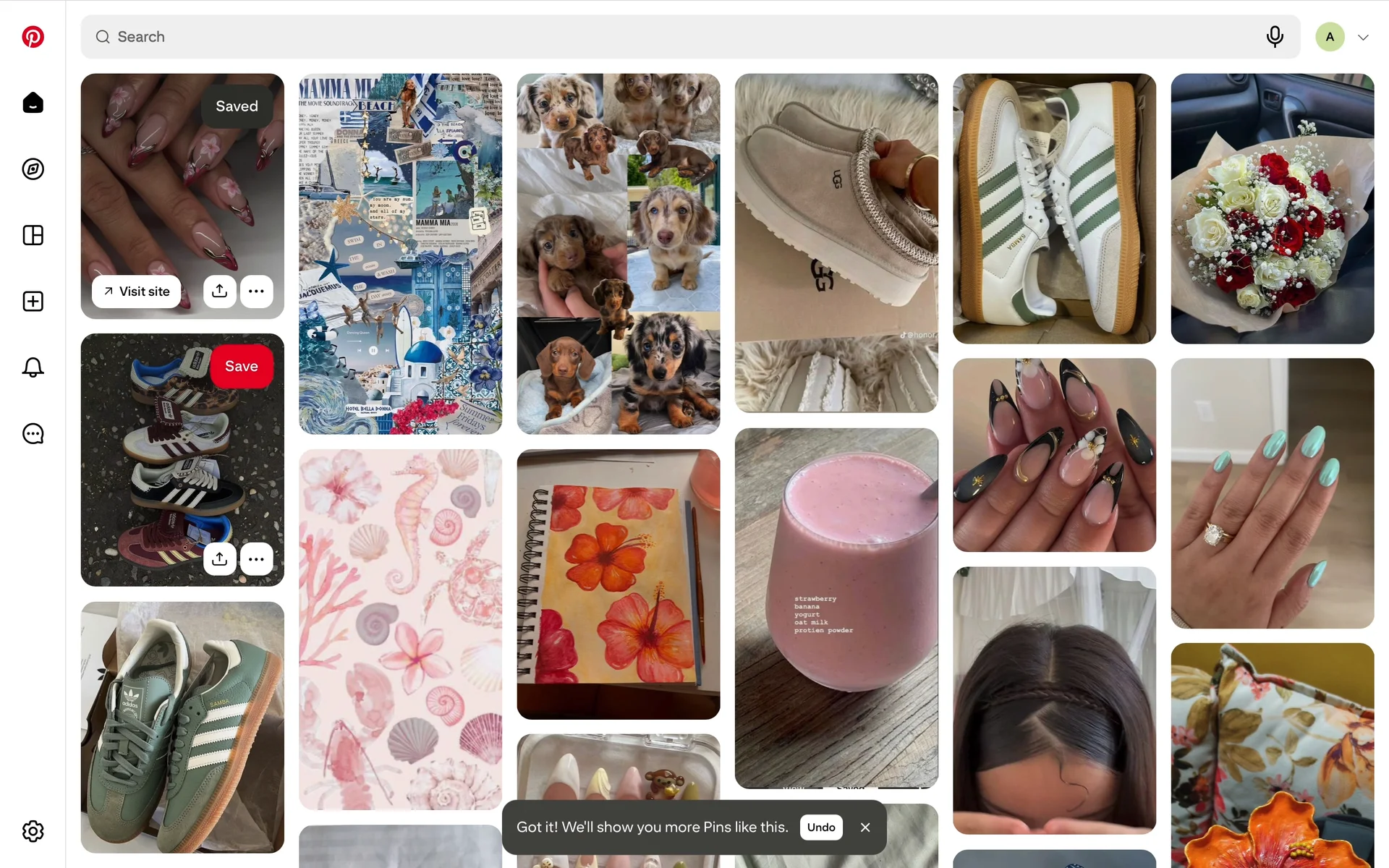Open the messages chat bubble
This screenshot has width=1389, height=868.
[33, 434]
